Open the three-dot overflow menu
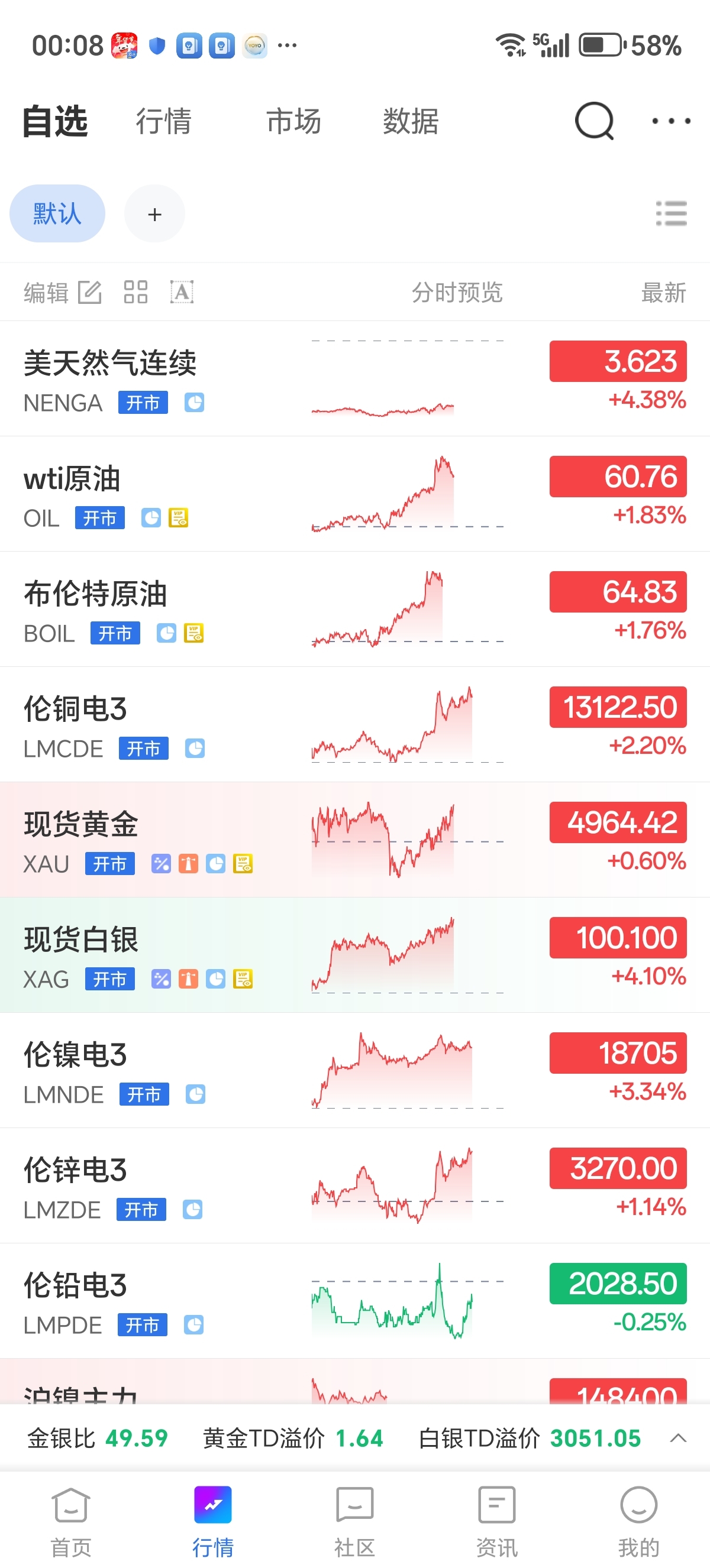The height and width of the screenshot is (1568, 710). (x=670, y=121)
